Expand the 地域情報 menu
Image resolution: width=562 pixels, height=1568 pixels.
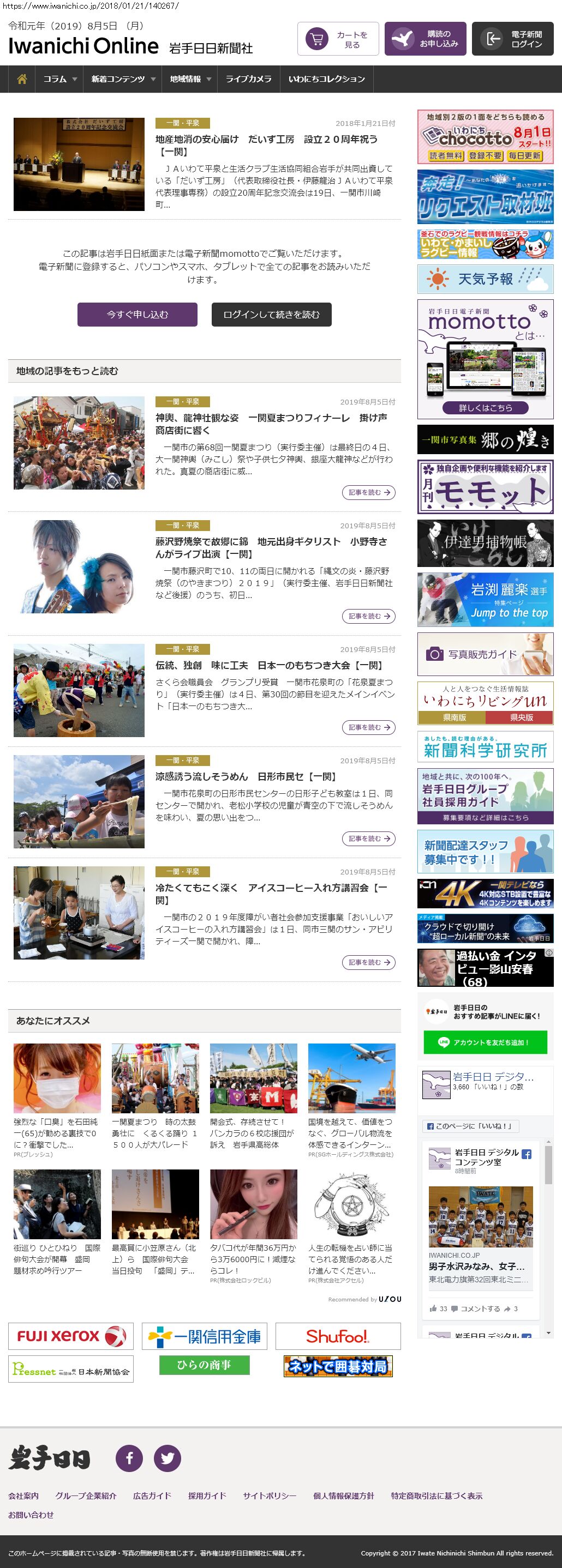click(190, 79)
